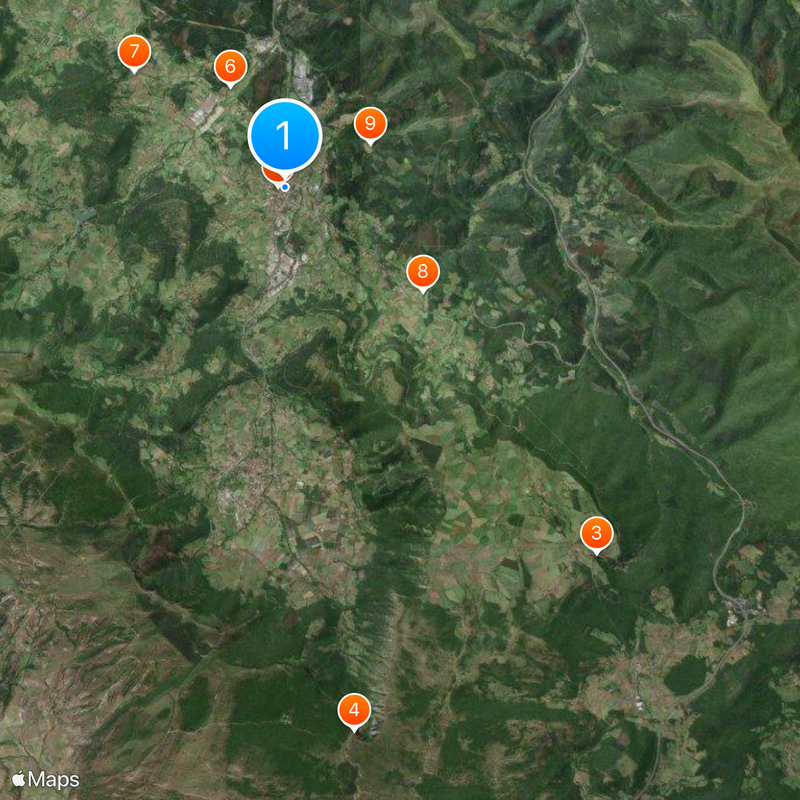Open map pin number 4
Screen dimensions: 800x800
(353, 710)
